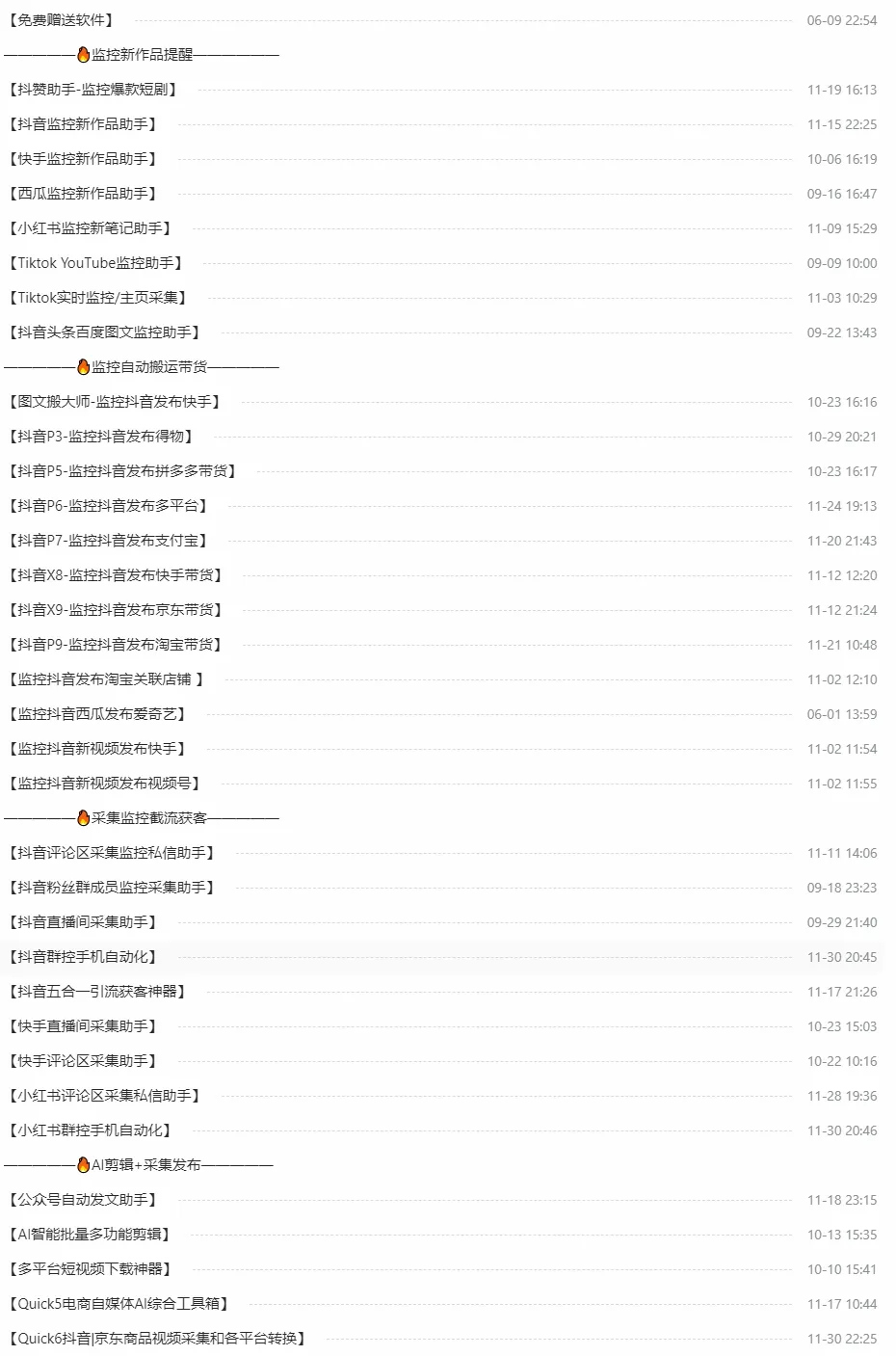The image size is (896, 1356).
Task: Select Tiktok YouTube监控助手 link
Action: (95, 263)
